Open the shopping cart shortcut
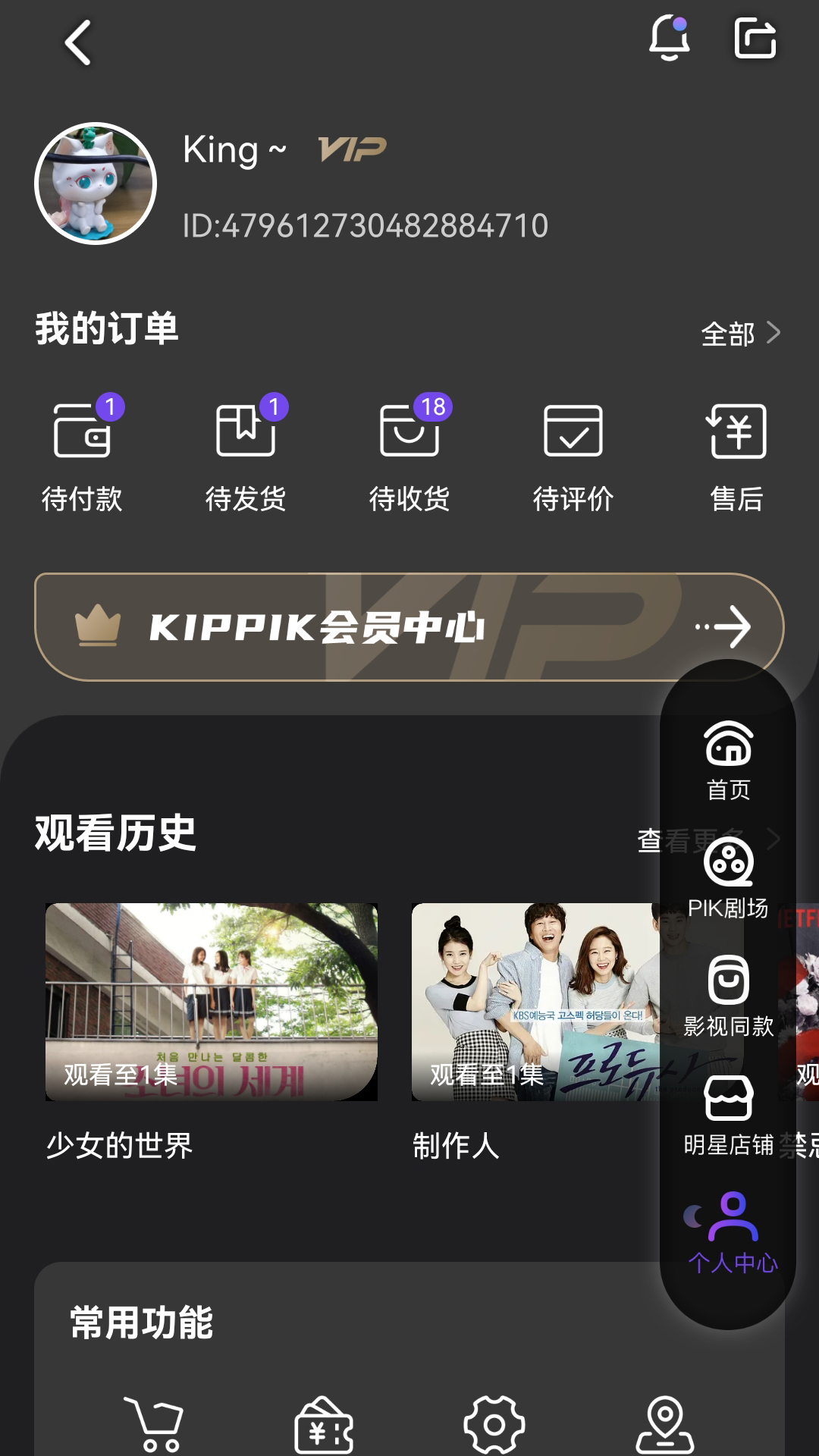Viewport: 819px width, 1456px height. 154,1423
